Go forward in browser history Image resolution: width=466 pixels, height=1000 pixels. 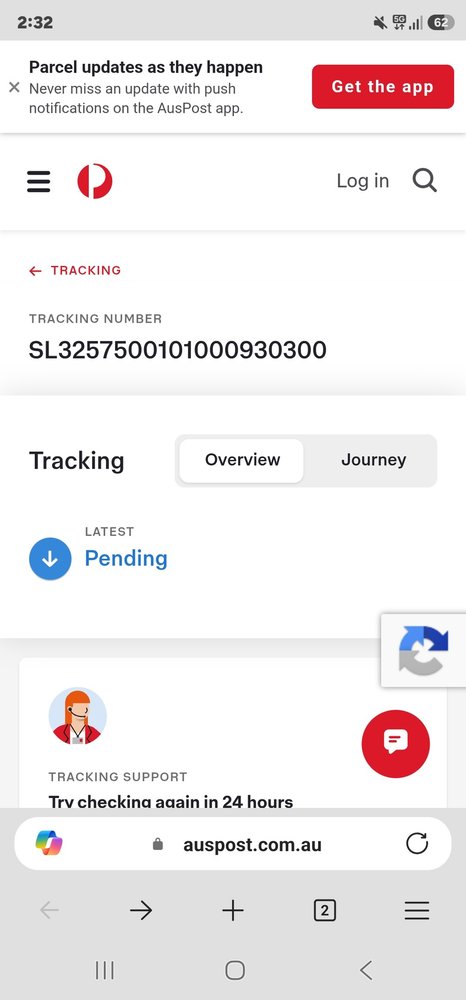tap(141, 911)
